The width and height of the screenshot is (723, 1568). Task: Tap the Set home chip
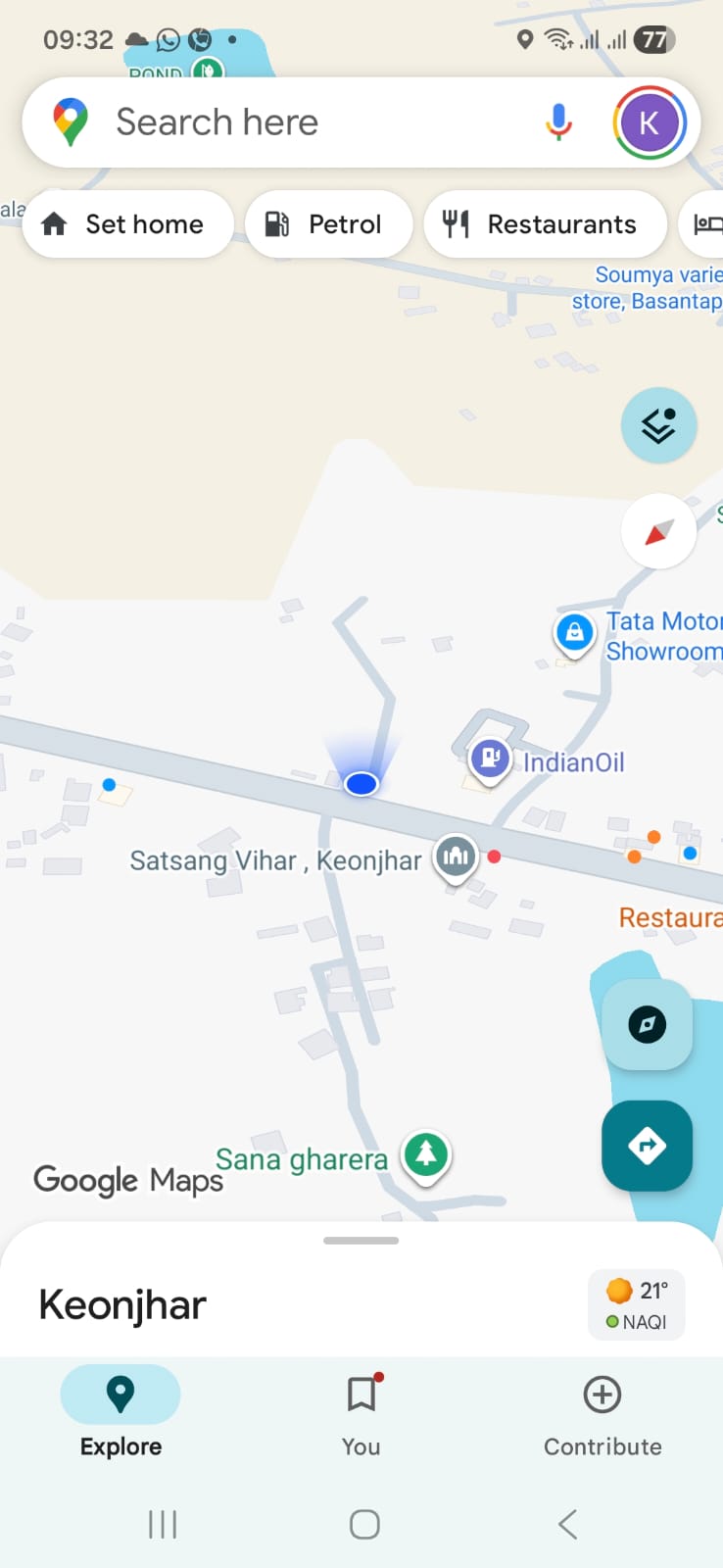(x=127, y=224)
